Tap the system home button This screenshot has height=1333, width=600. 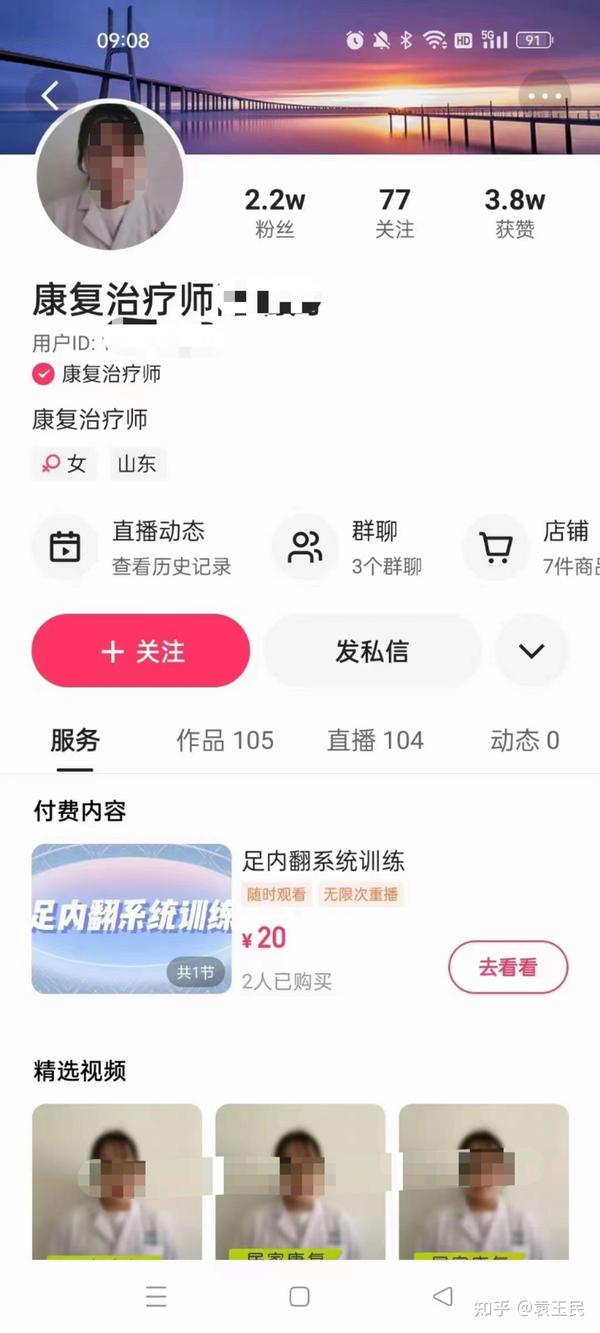tap(299, 1297)
